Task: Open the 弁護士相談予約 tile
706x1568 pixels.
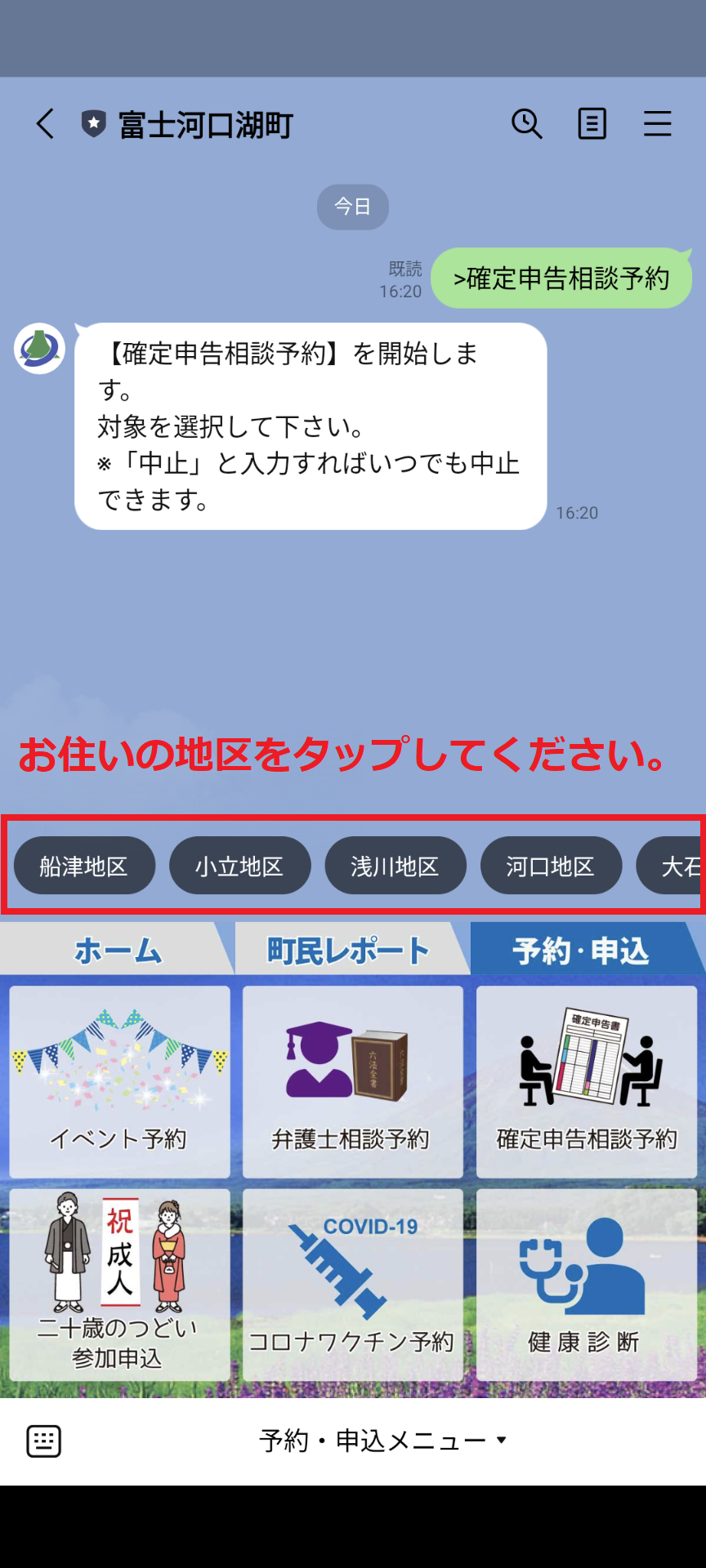Action: pyautogui.click(x=352, y=1081)
